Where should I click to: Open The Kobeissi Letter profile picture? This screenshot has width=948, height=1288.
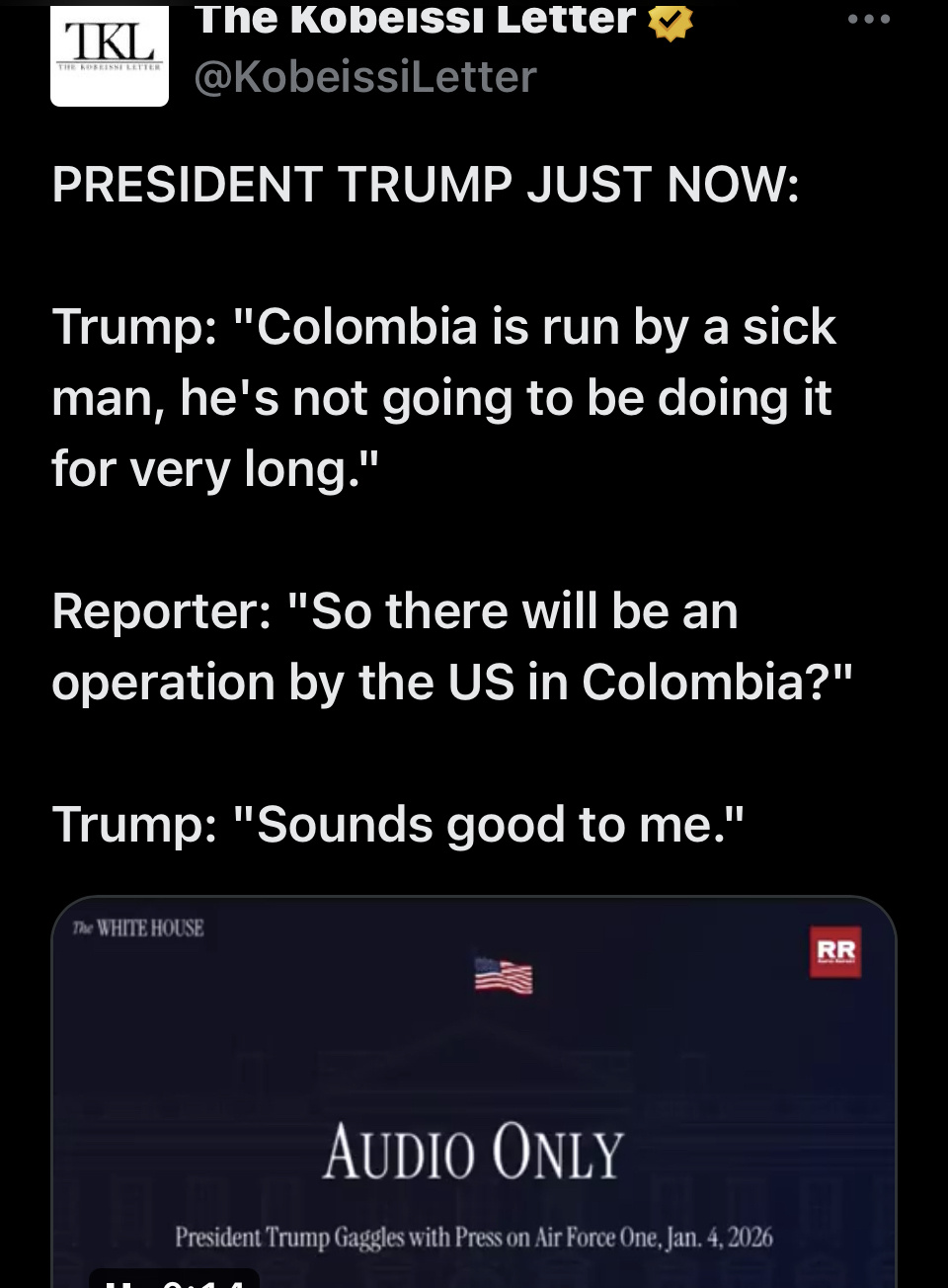pyautogui.click(x=110, y=54)
